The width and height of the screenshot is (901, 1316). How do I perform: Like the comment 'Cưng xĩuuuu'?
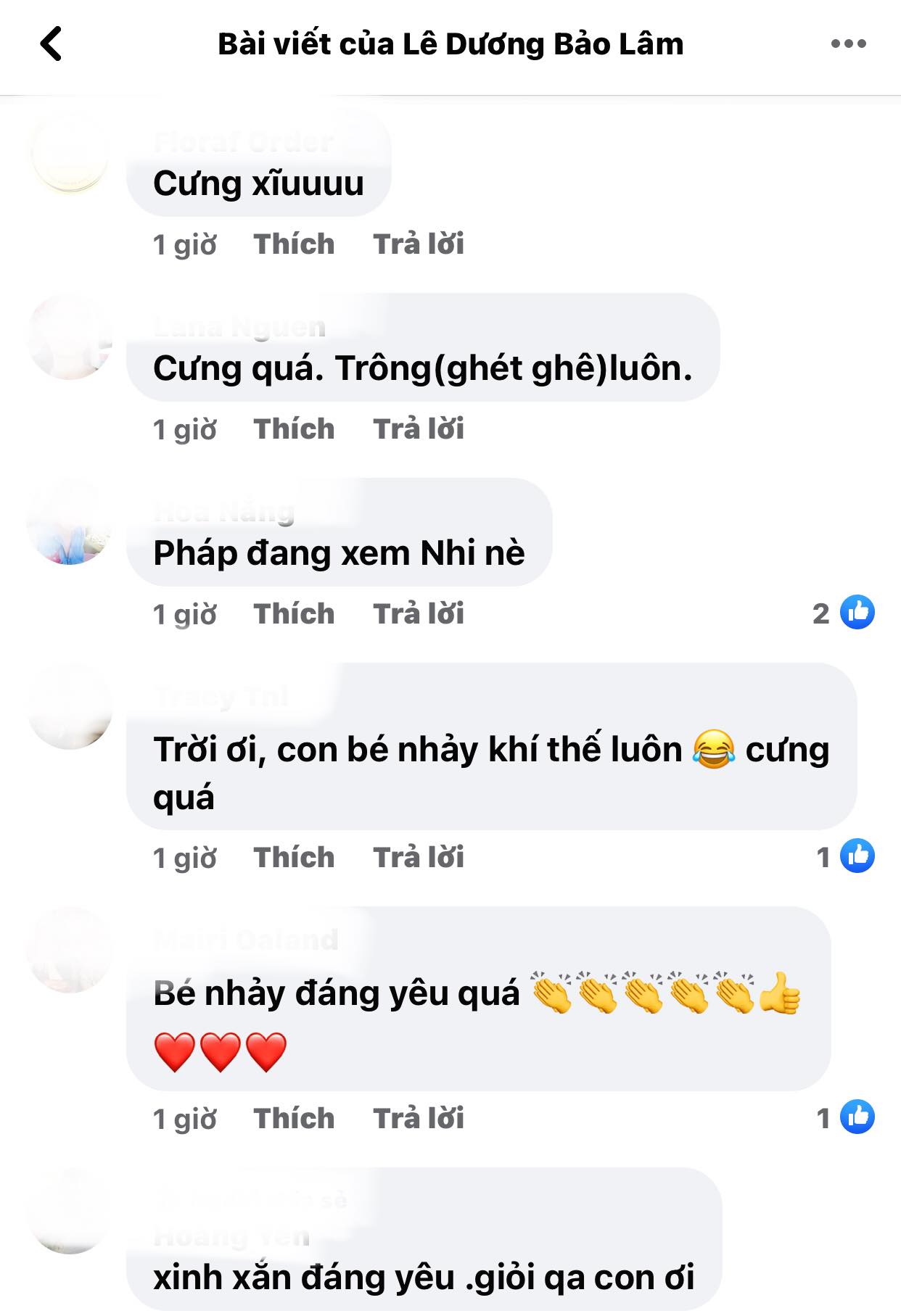(x=292, y=244)
